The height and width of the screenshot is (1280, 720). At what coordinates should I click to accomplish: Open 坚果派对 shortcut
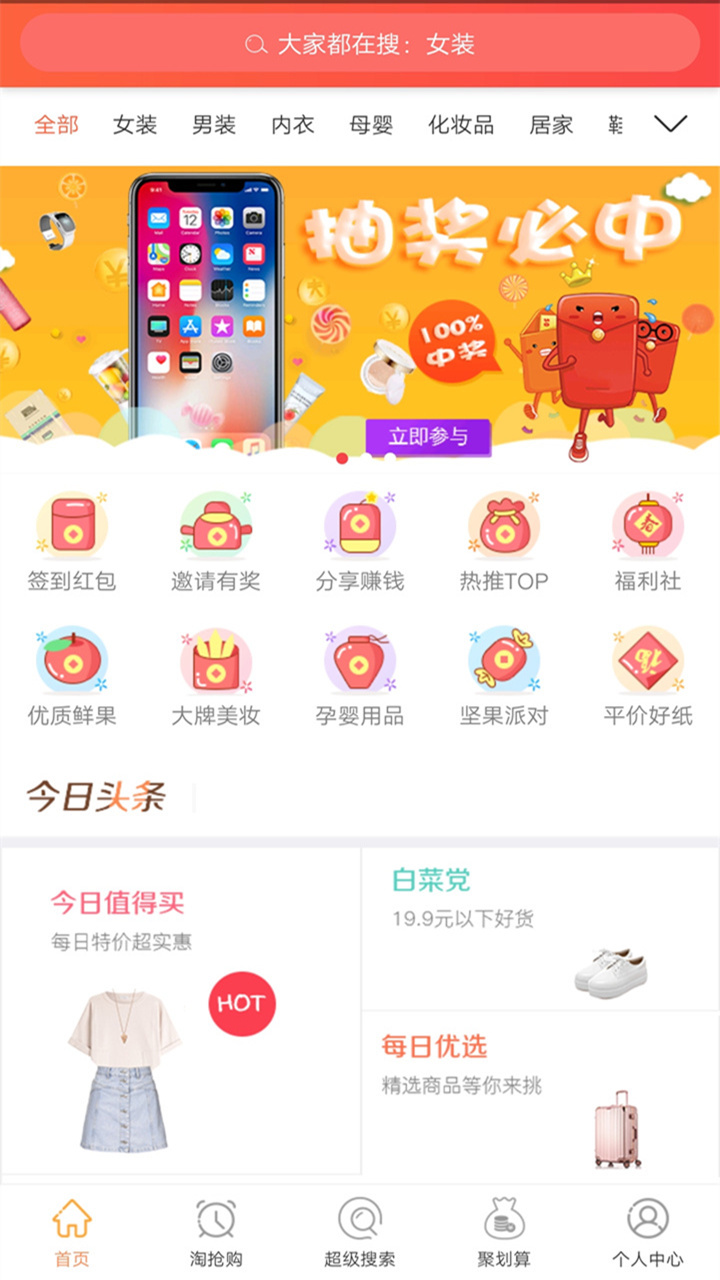point(504,676)
